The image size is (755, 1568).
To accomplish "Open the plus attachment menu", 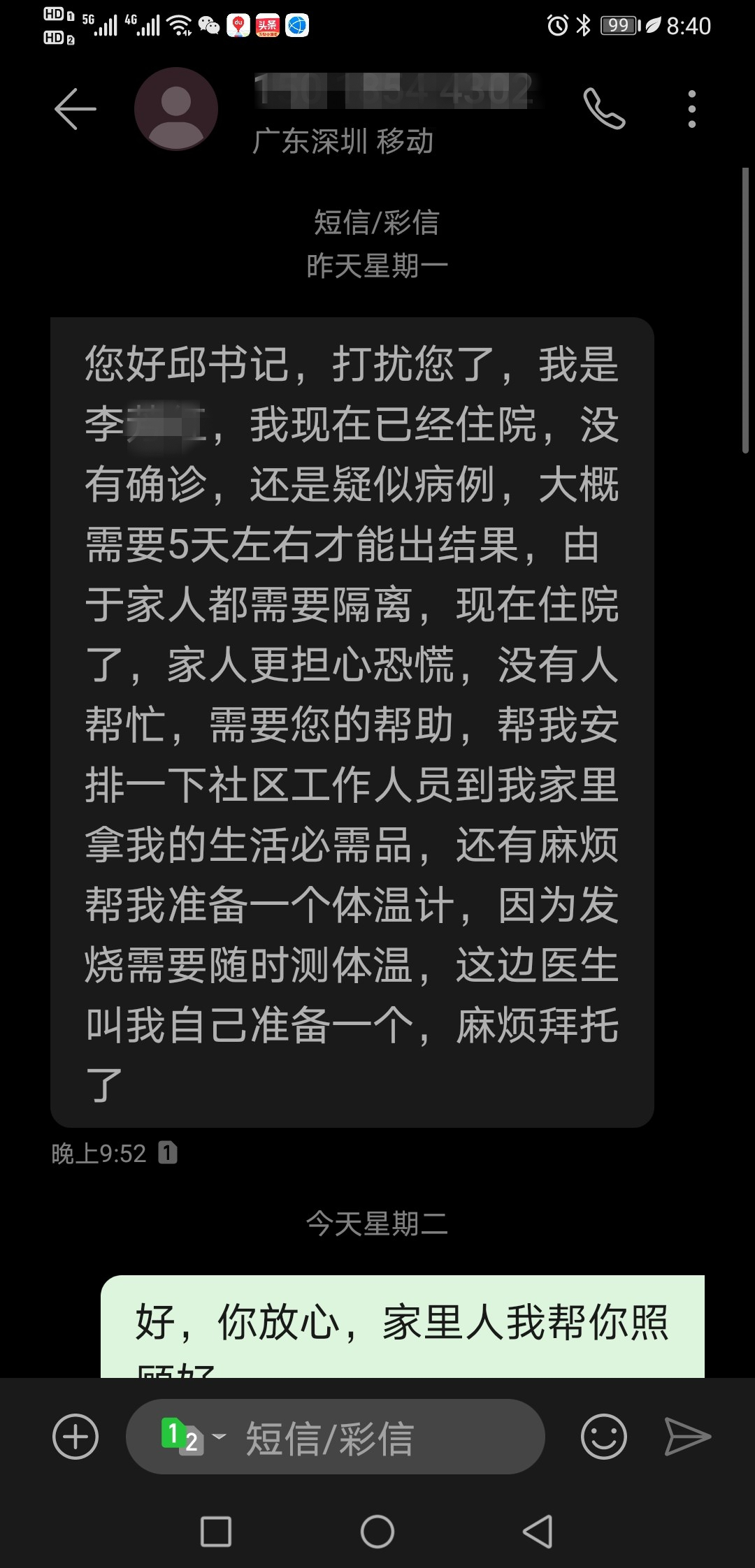I will pyautogui.click(x=75, y=1437).
